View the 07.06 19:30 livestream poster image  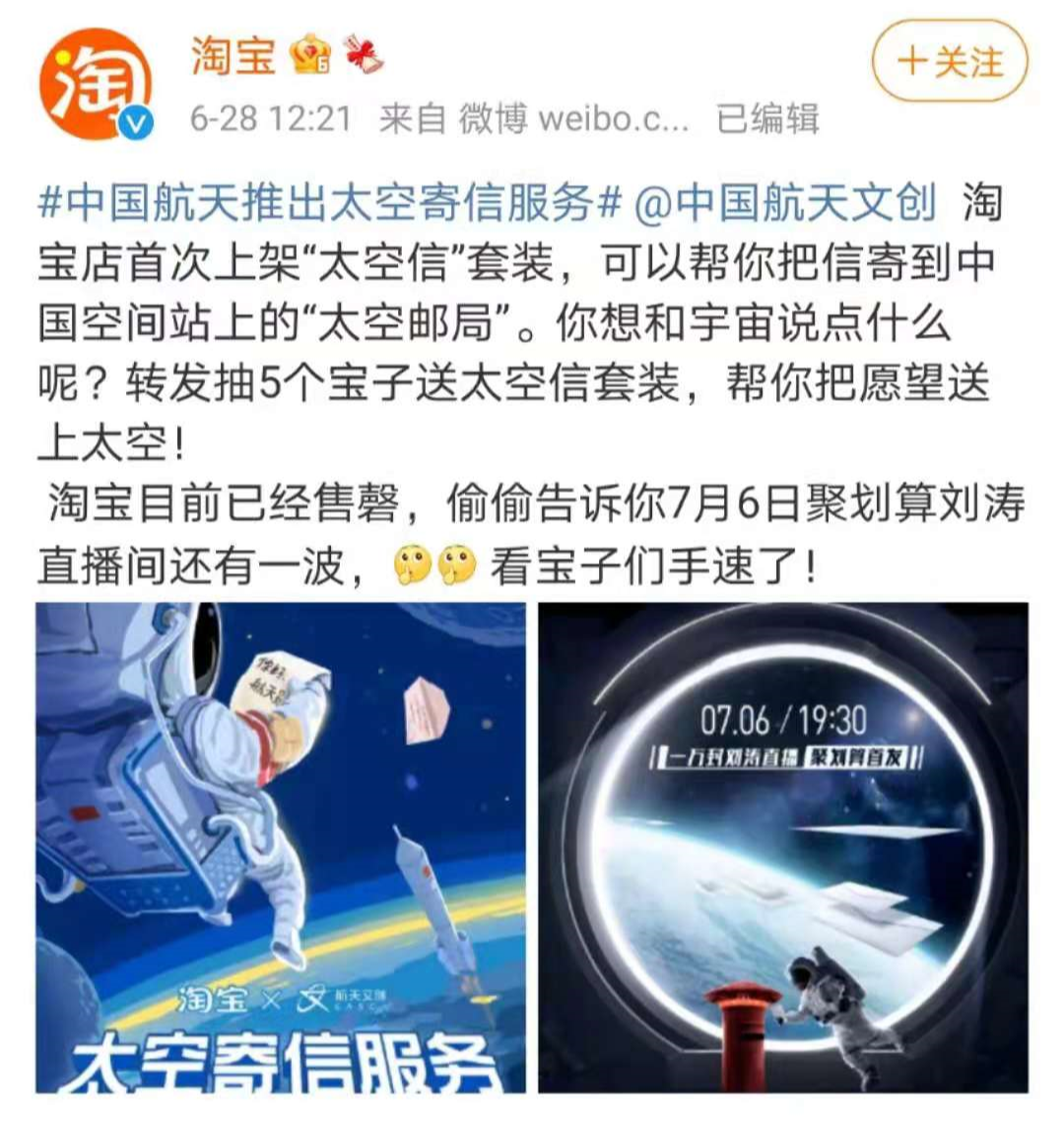[x=783, y=847]
